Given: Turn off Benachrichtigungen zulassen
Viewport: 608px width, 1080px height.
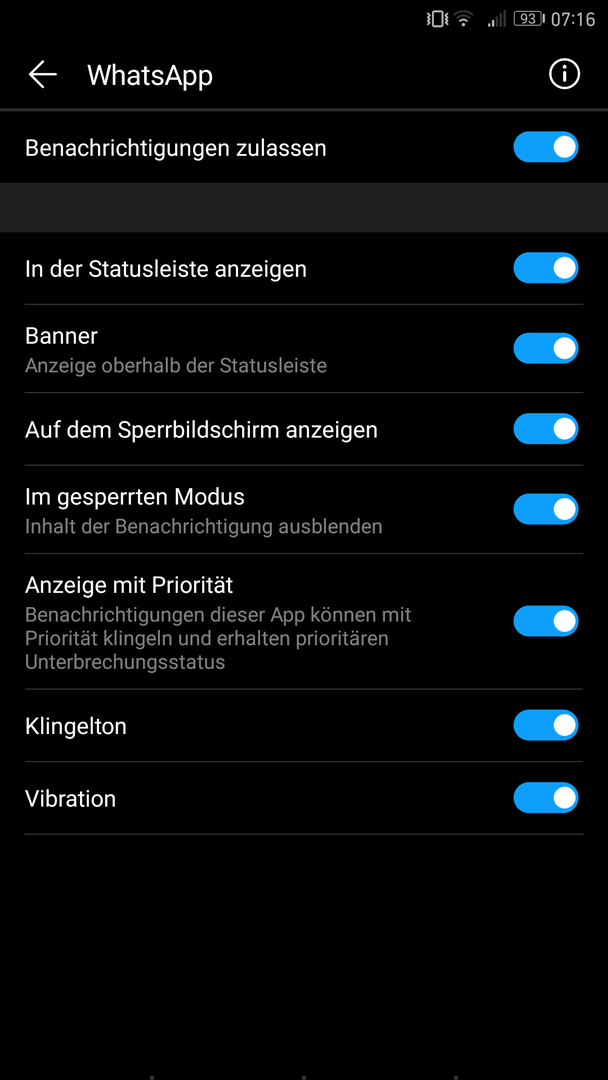Looking at the screenshot, I should (x=545, y=147).
